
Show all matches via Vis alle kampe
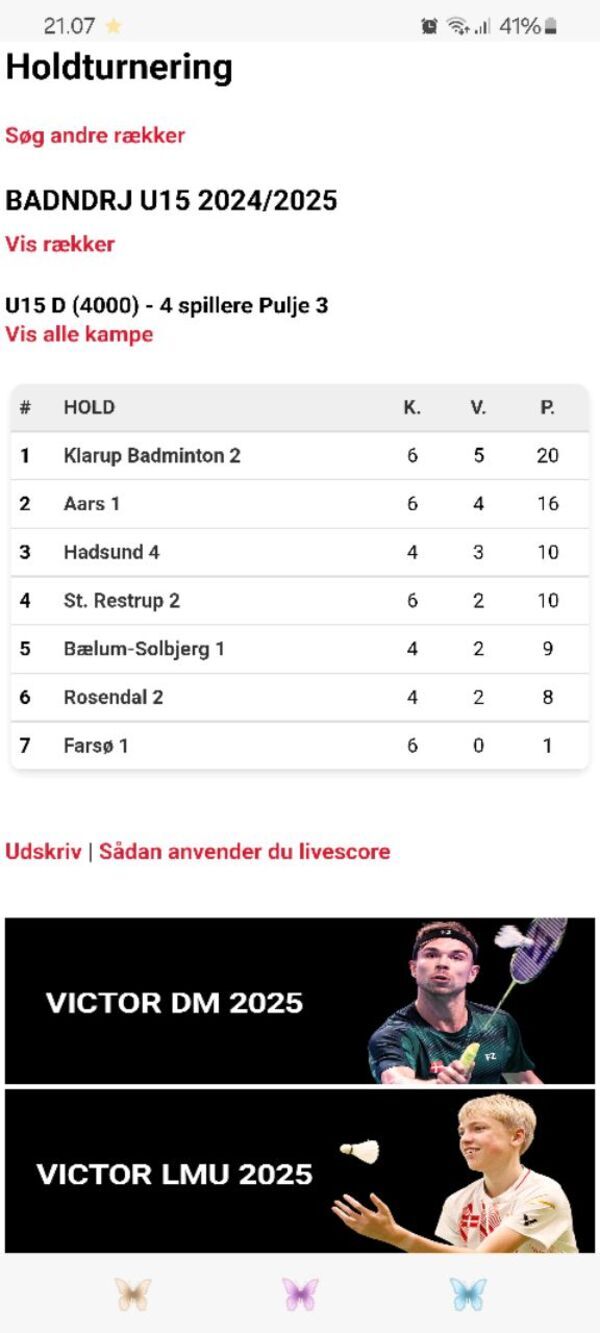[79, 334]
